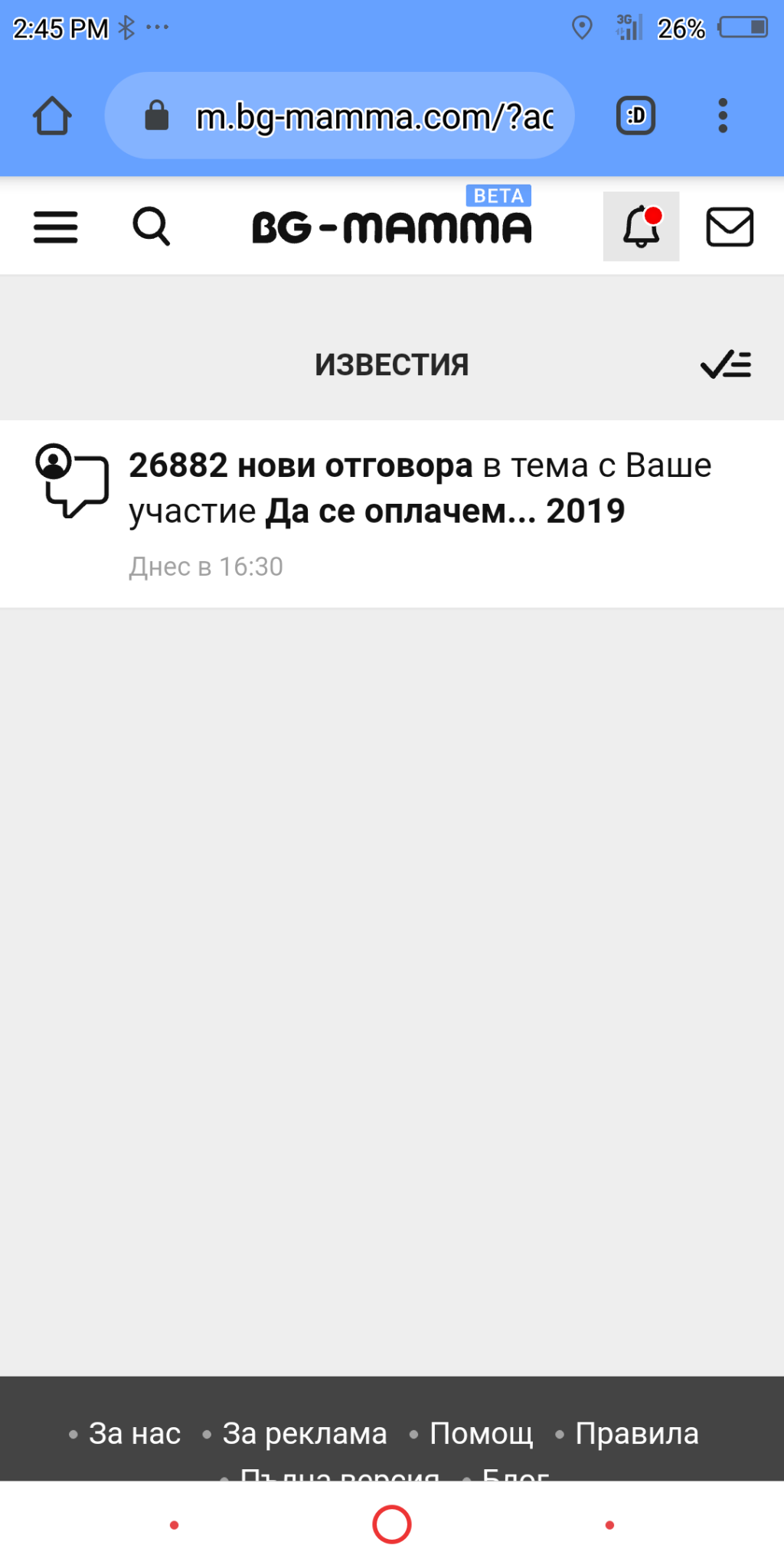Open the browser home page
Screen dimensions: 784x1568
click(52, 116)
